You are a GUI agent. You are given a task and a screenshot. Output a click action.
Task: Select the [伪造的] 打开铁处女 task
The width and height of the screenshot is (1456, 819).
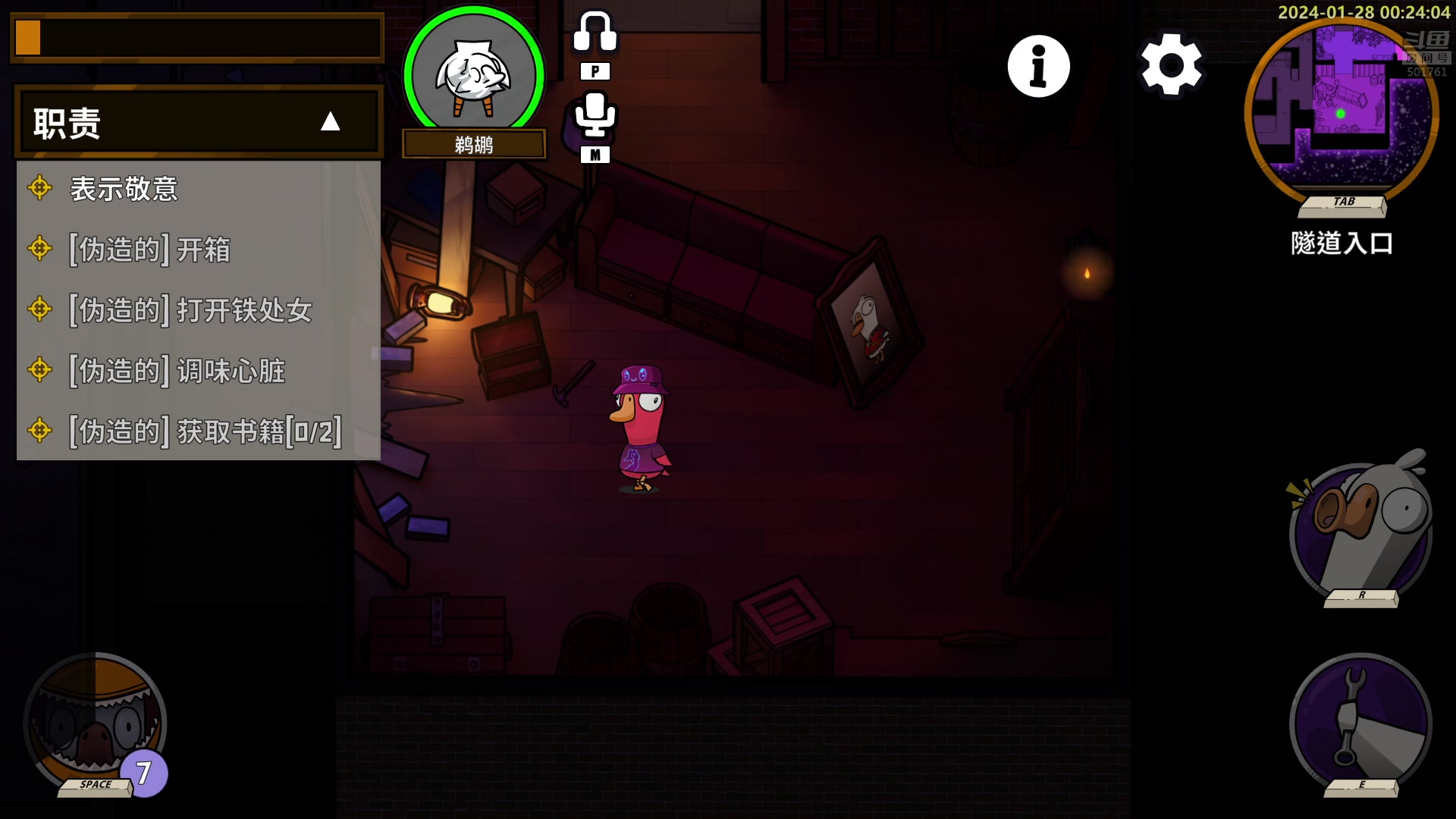[x=190, y=310]
